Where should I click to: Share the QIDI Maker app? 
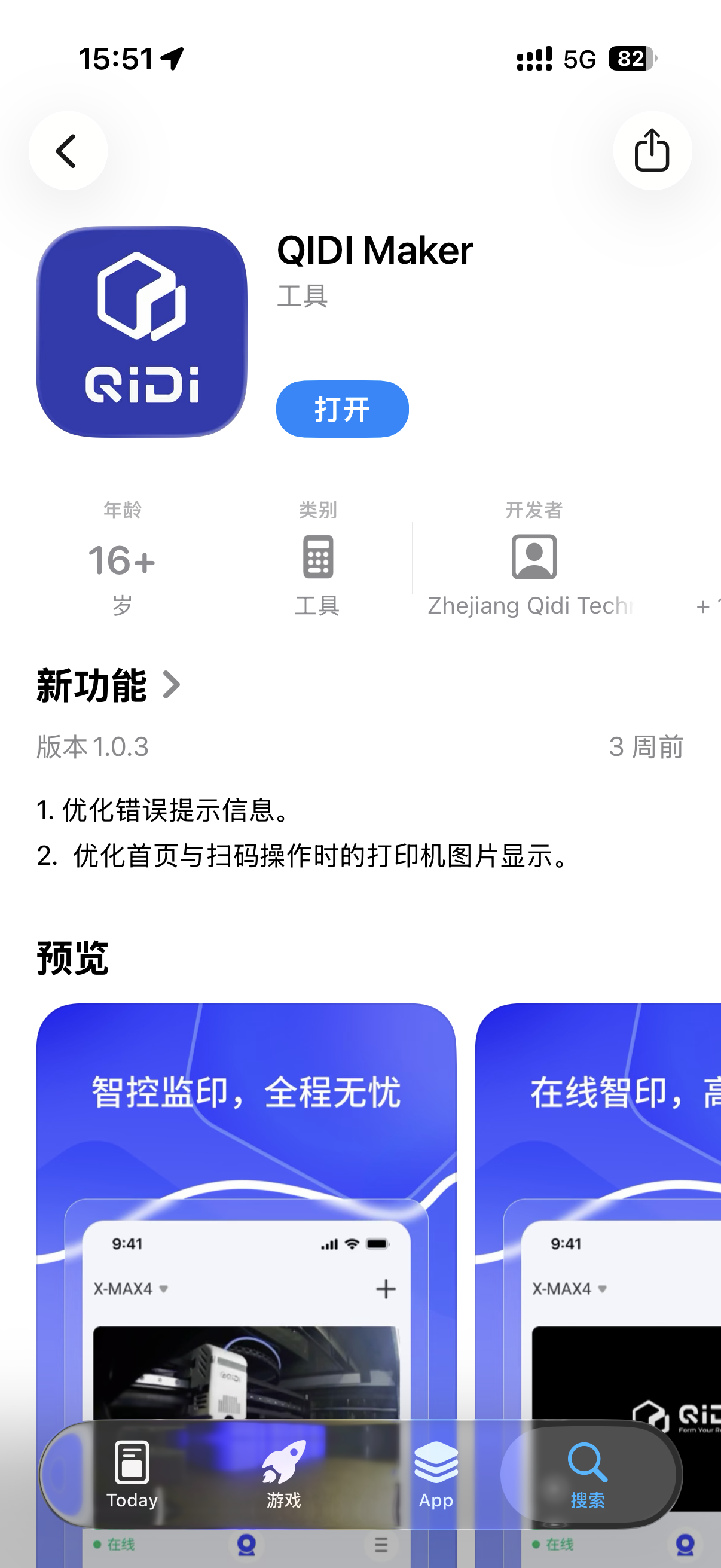coord(652,150)
